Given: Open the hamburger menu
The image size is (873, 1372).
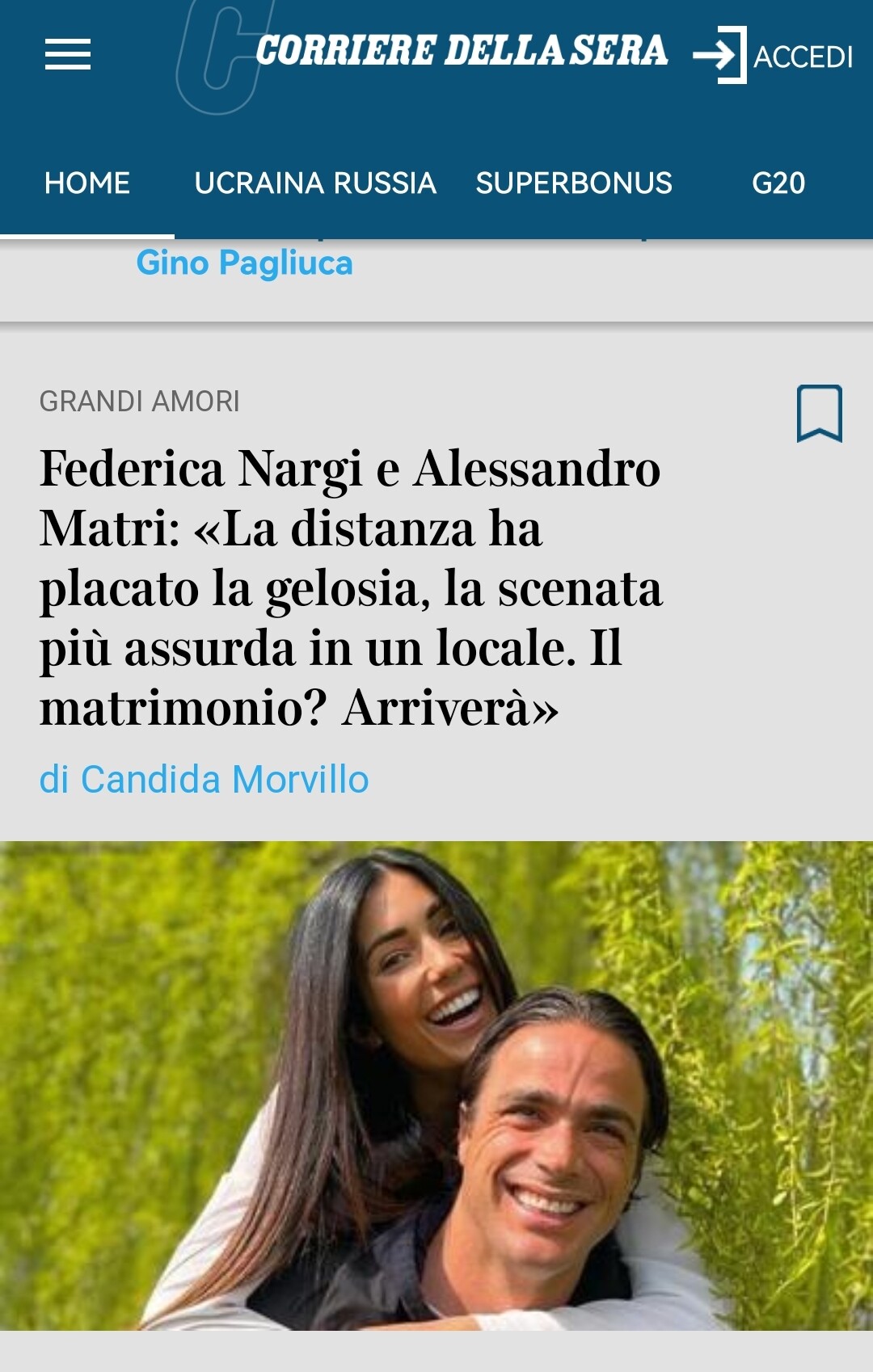Looking at the screenshot, I should (x=68, y=54).
